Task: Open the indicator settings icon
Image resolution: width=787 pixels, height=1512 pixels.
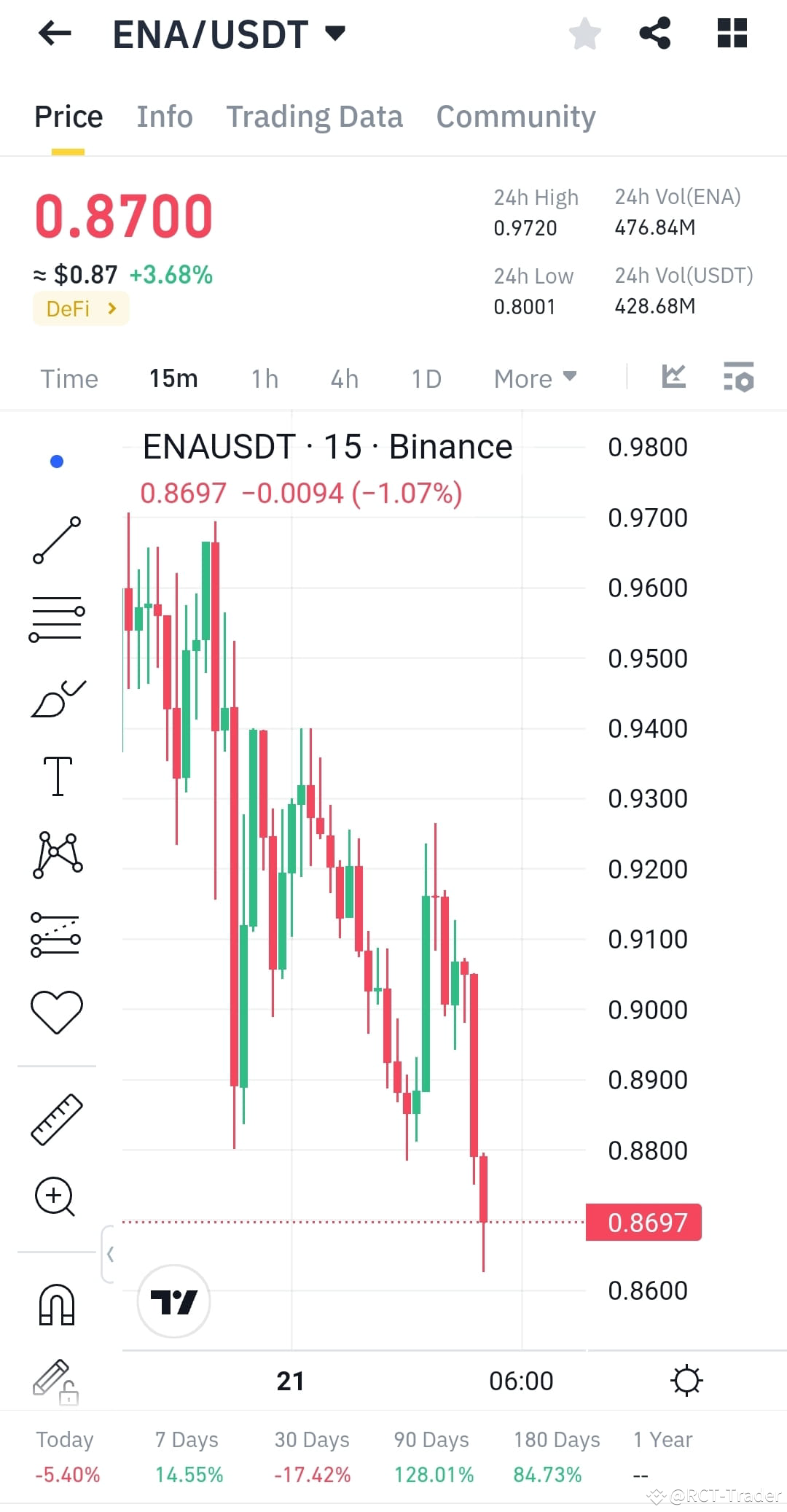Action: click(738, 377)
